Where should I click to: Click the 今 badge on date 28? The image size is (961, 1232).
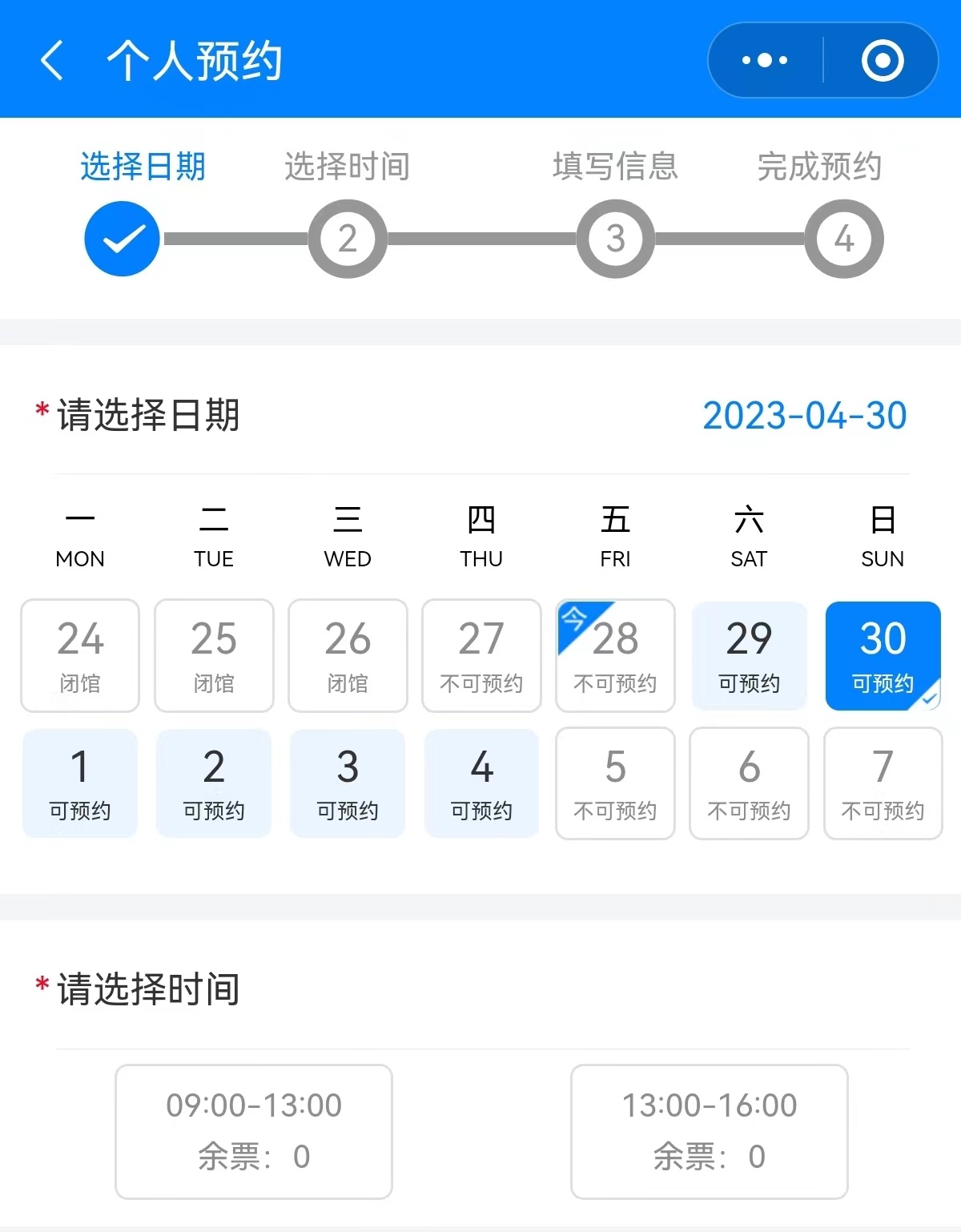coord(573,615)
